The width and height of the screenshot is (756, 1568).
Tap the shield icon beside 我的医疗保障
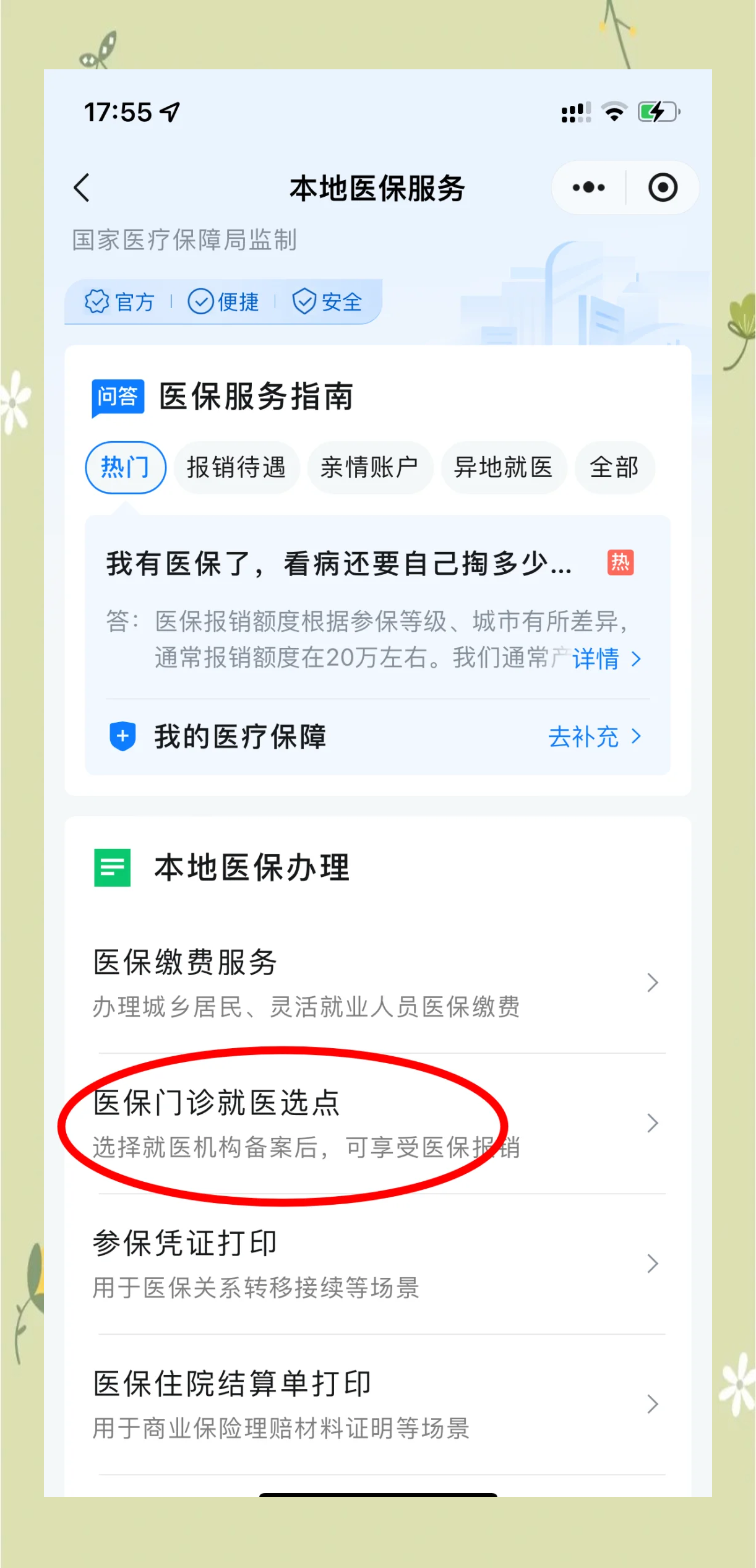point(121,737)
